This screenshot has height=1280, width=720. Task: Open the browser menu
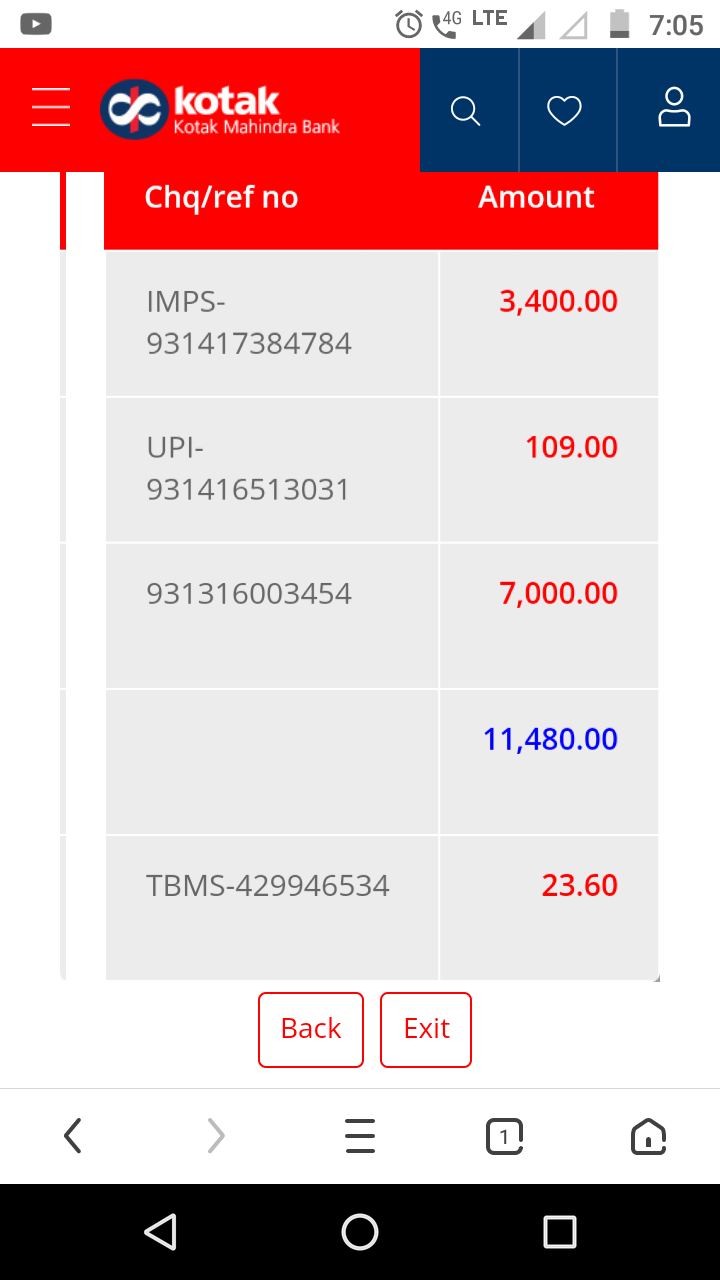click(x=360, y=1136)
